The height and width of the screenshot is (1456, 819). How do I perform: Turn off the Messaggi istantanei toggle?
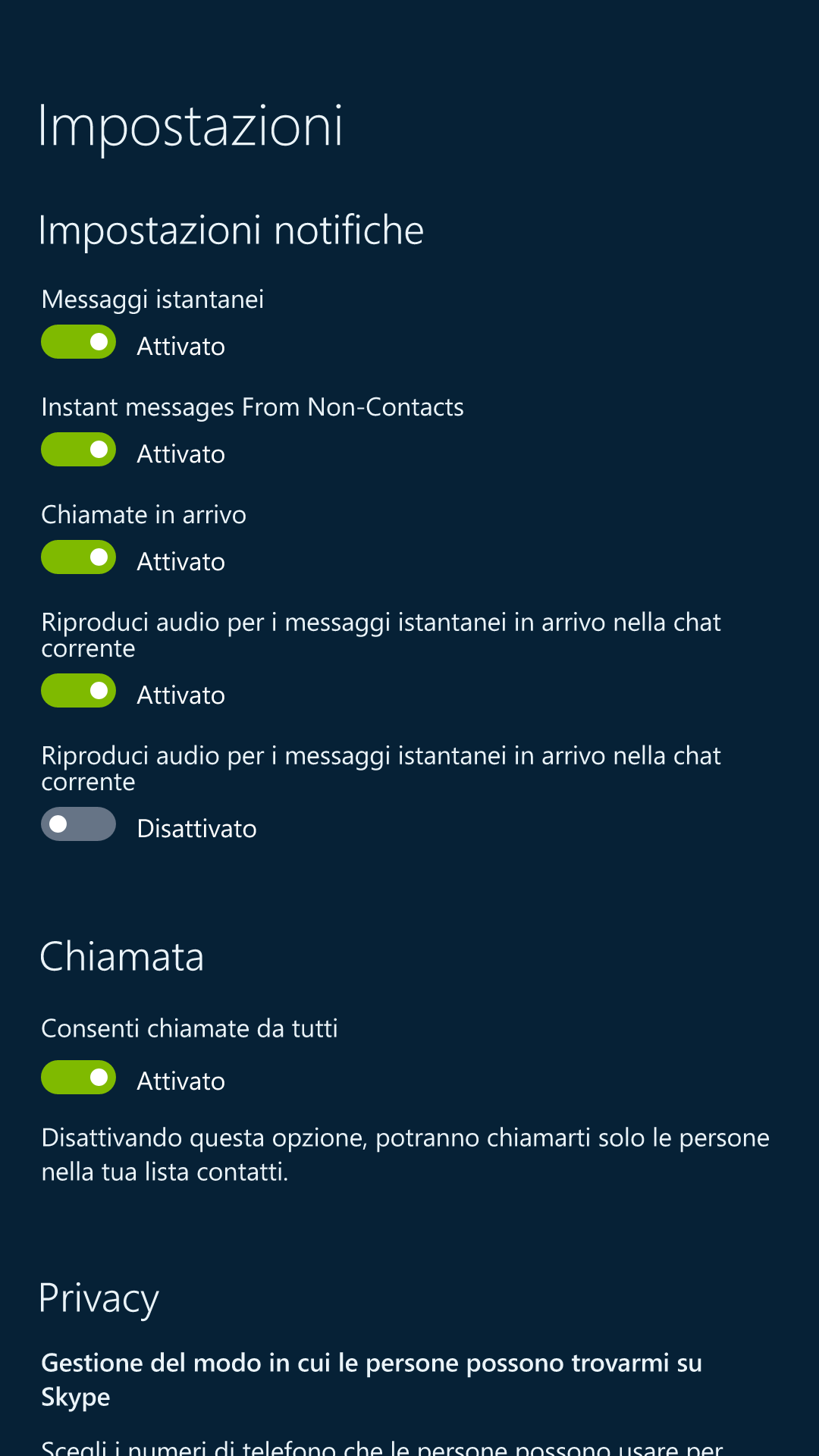coord(78,342)
